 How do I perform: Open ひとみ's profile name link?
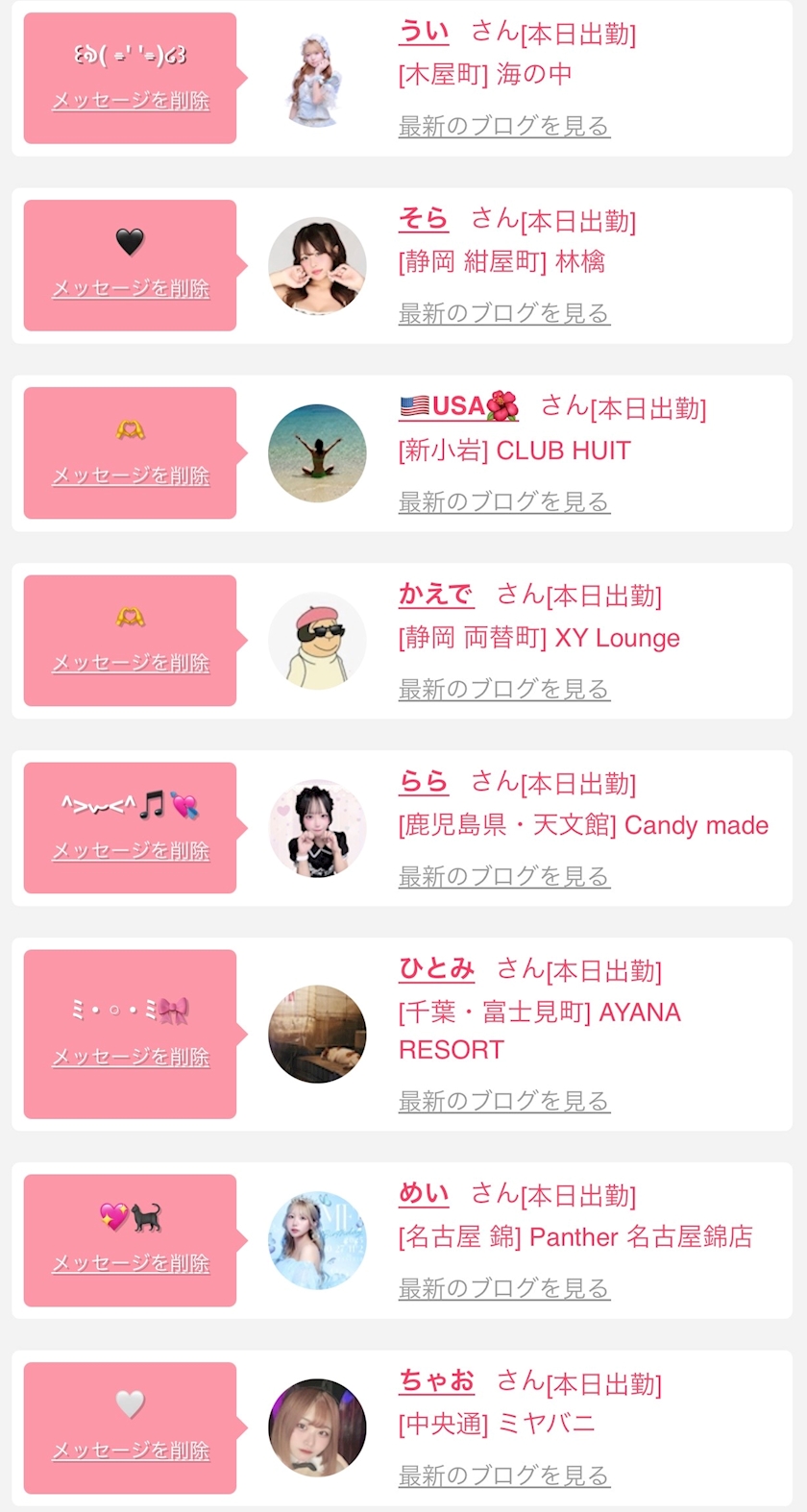tap(436, 968)
